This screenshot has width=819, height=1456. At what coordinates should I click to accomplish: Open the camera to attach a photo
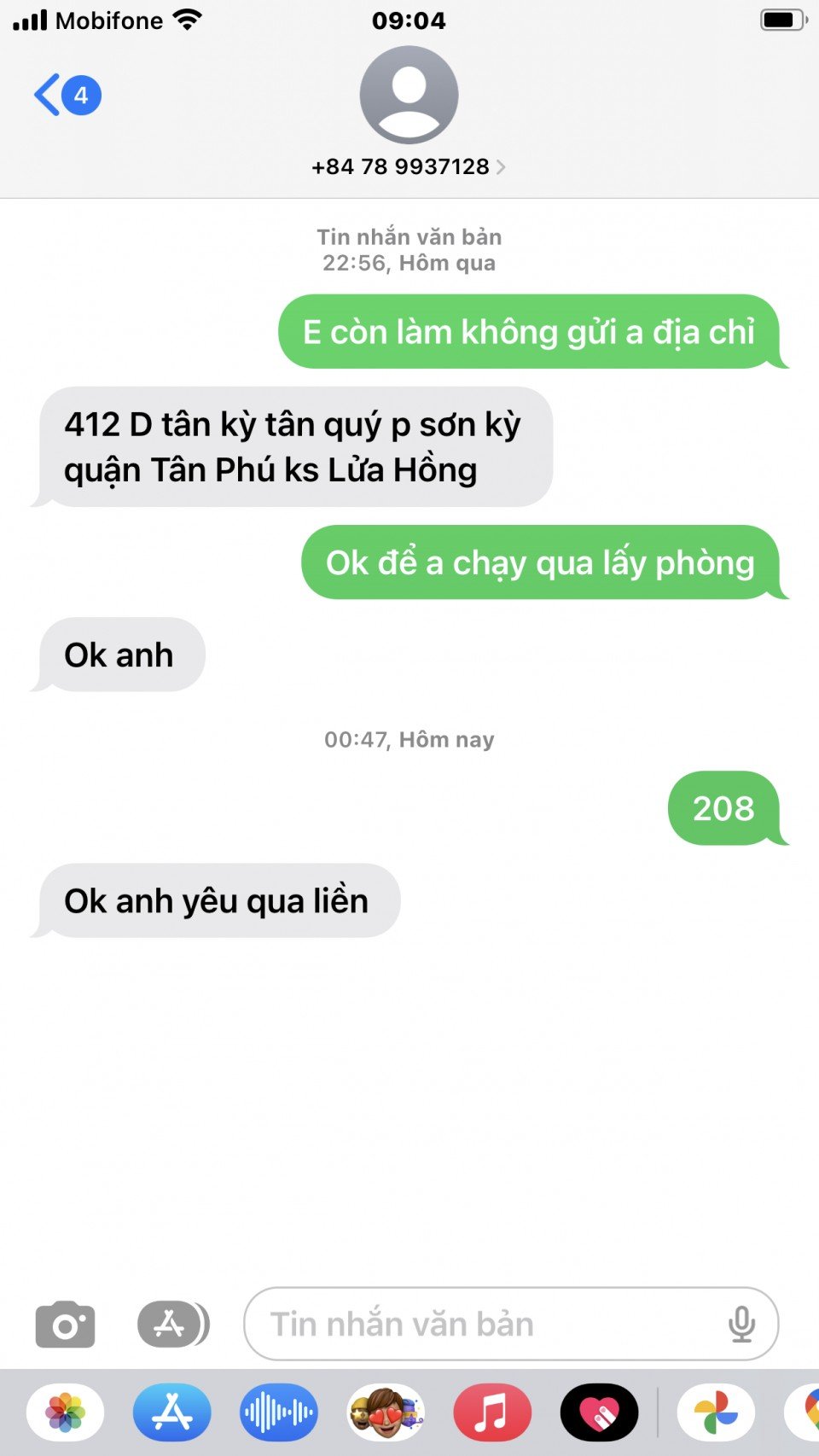66,1325
